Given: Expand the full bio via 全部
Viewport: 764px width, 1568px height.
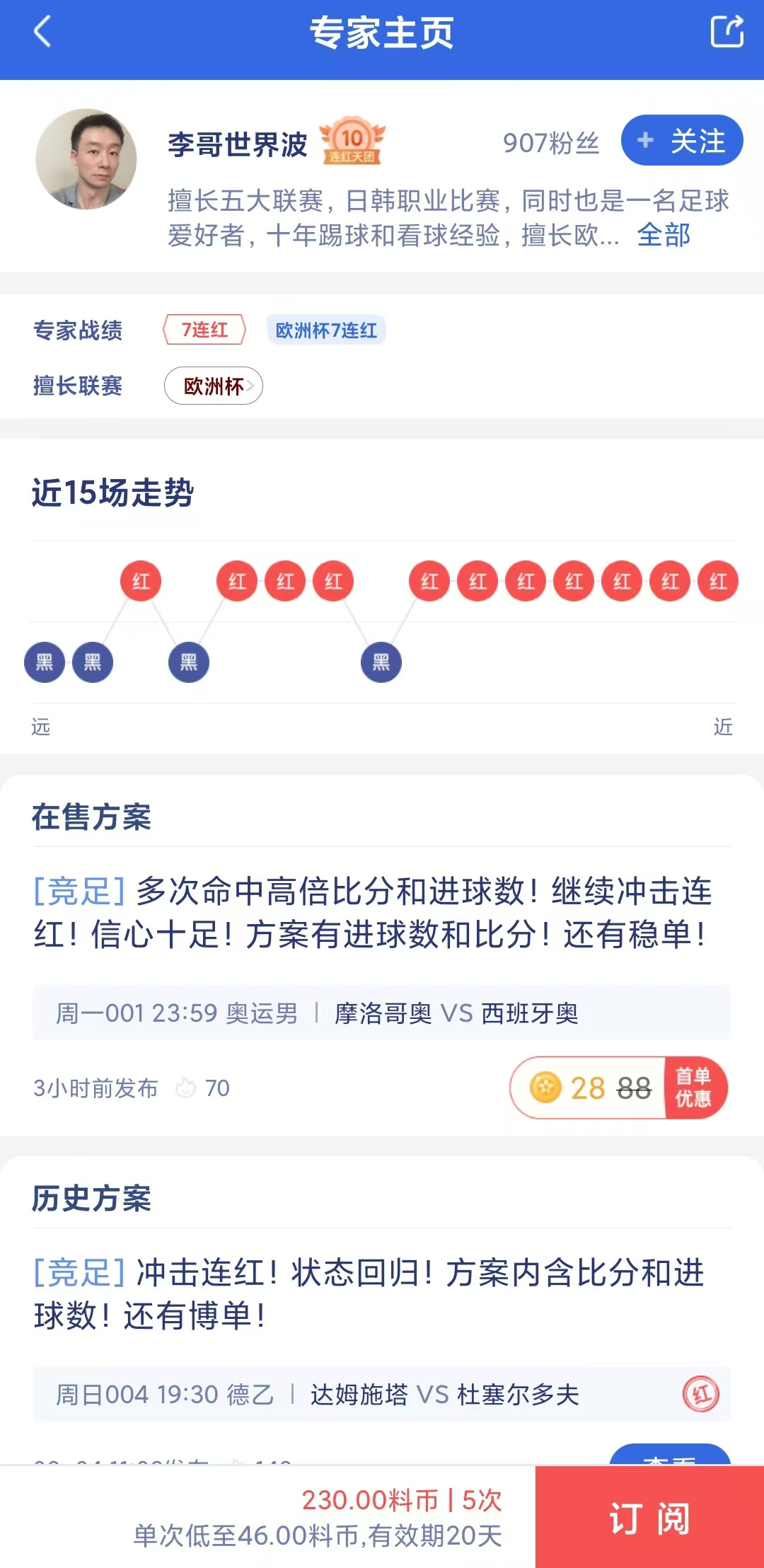Looking at the screenshot, I should [x=663, y=236].
